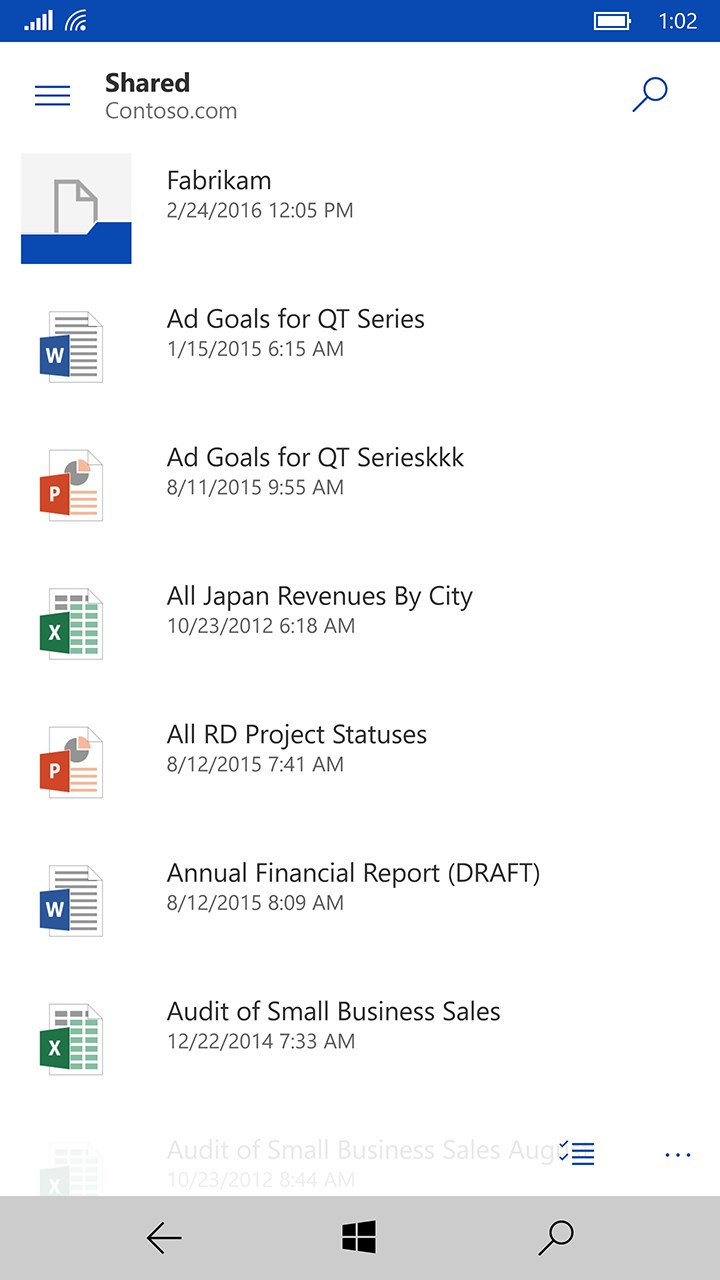
Task: Tap the search magnifier in the header
Action: coord(650,95)
